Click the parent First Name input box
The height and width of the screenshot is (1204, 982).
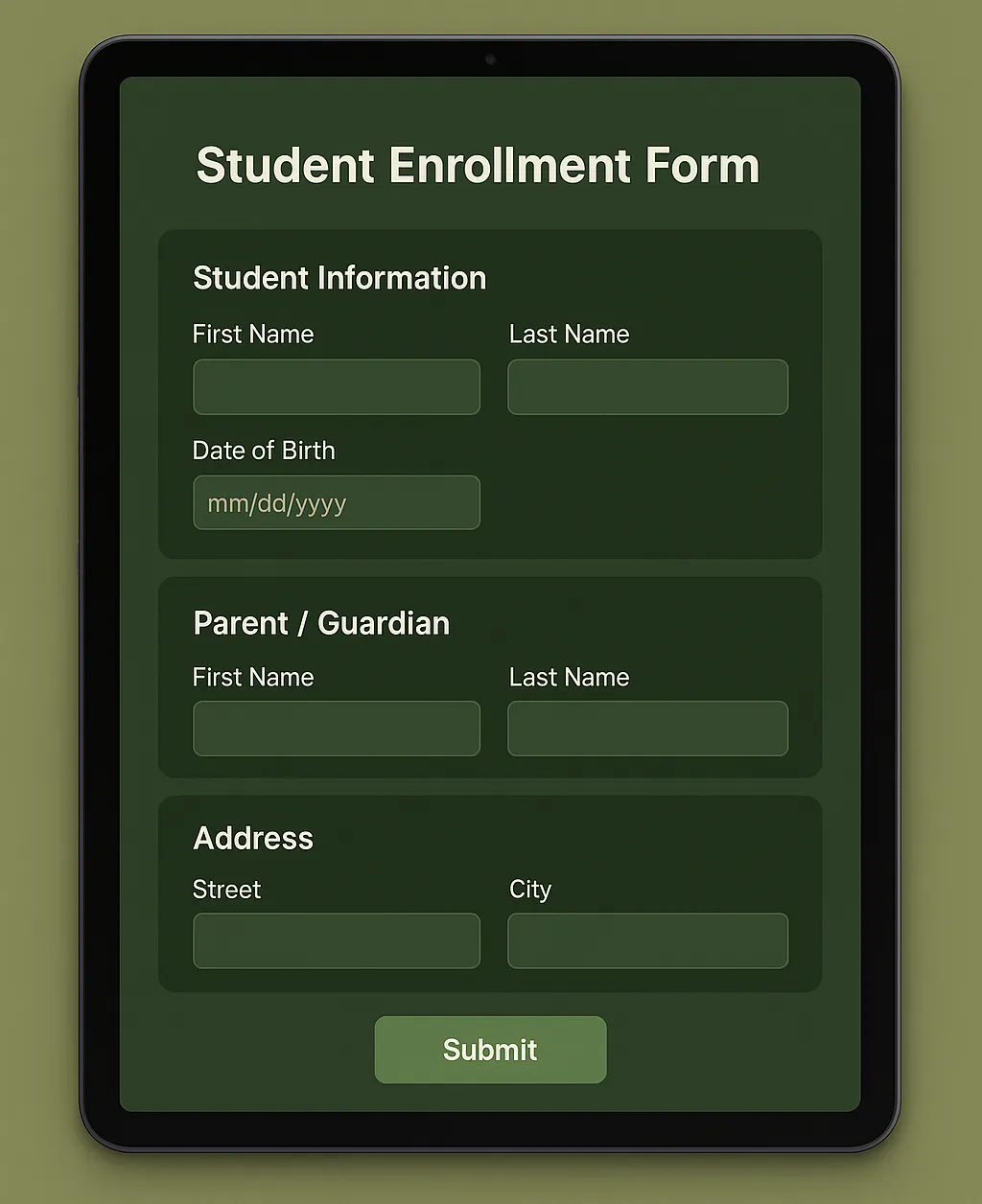point(337,729)
